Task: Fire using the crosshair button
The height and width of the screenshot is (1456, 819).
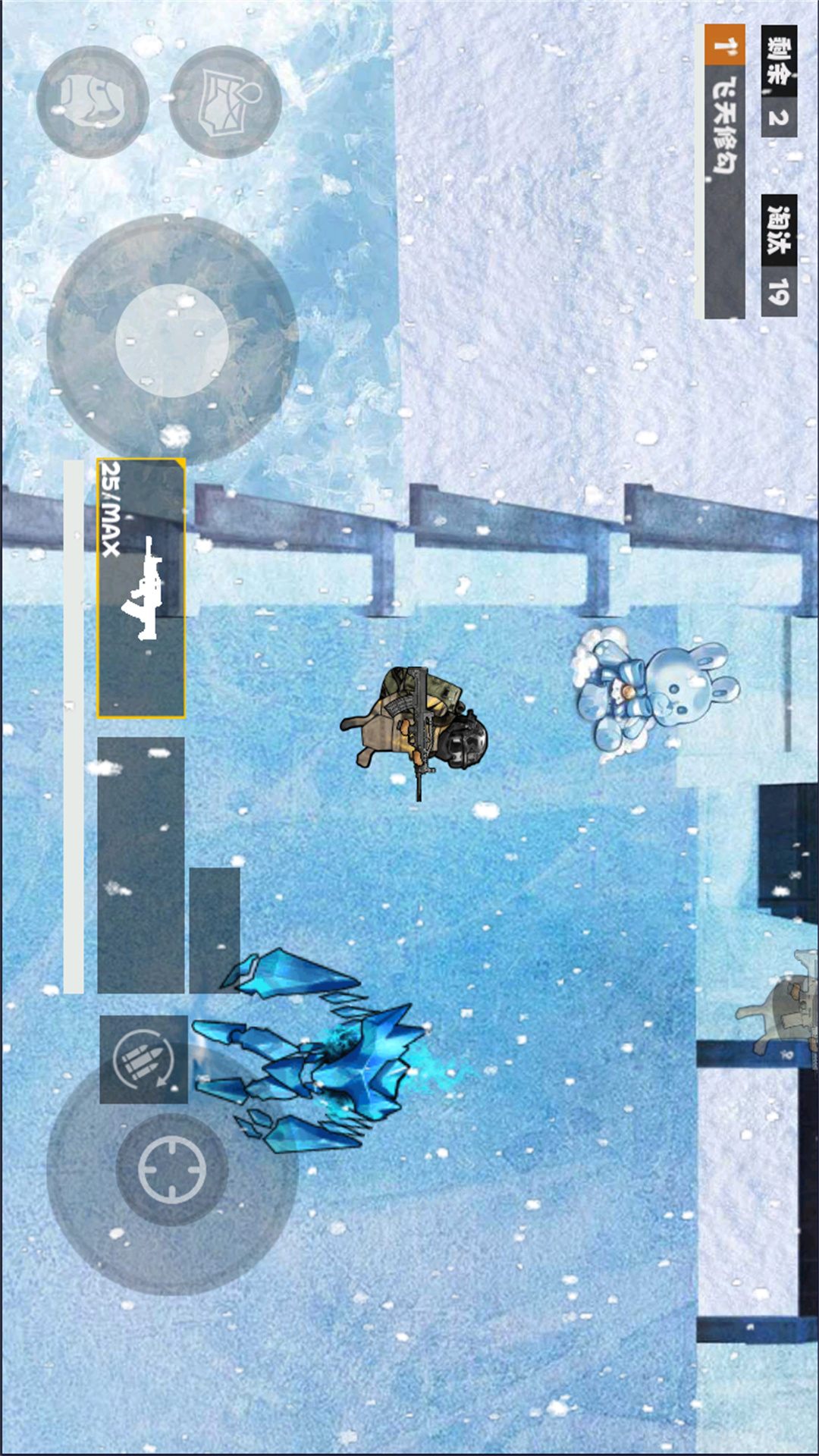Action: (x=172, y=1169)
